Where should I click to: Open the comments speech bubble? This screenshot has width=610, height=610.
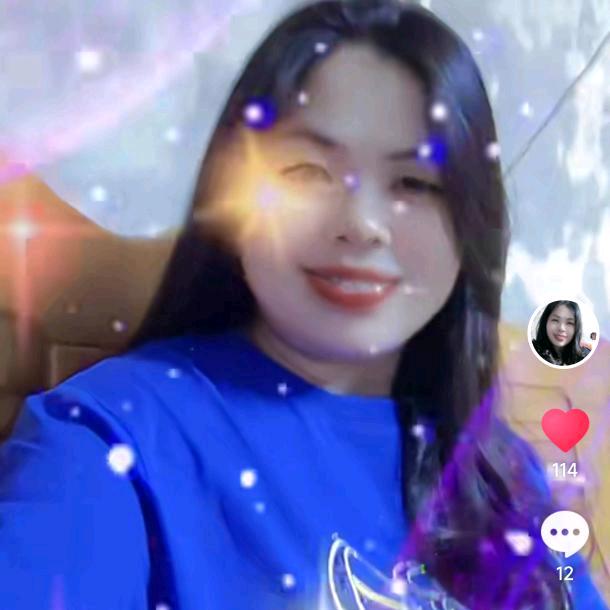point(565,533)
